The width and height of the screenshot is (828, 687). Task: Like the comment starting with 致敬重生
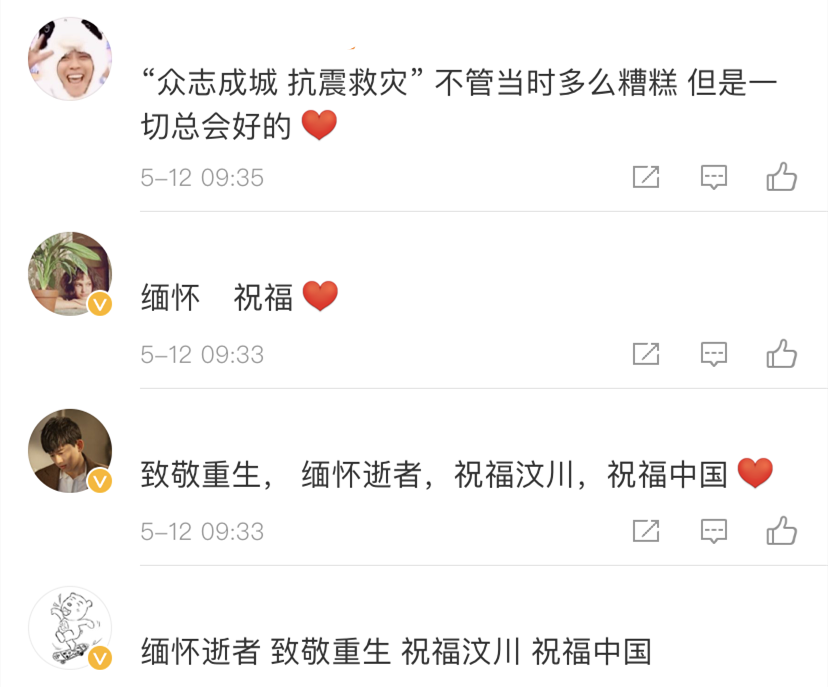click(781, 530)
